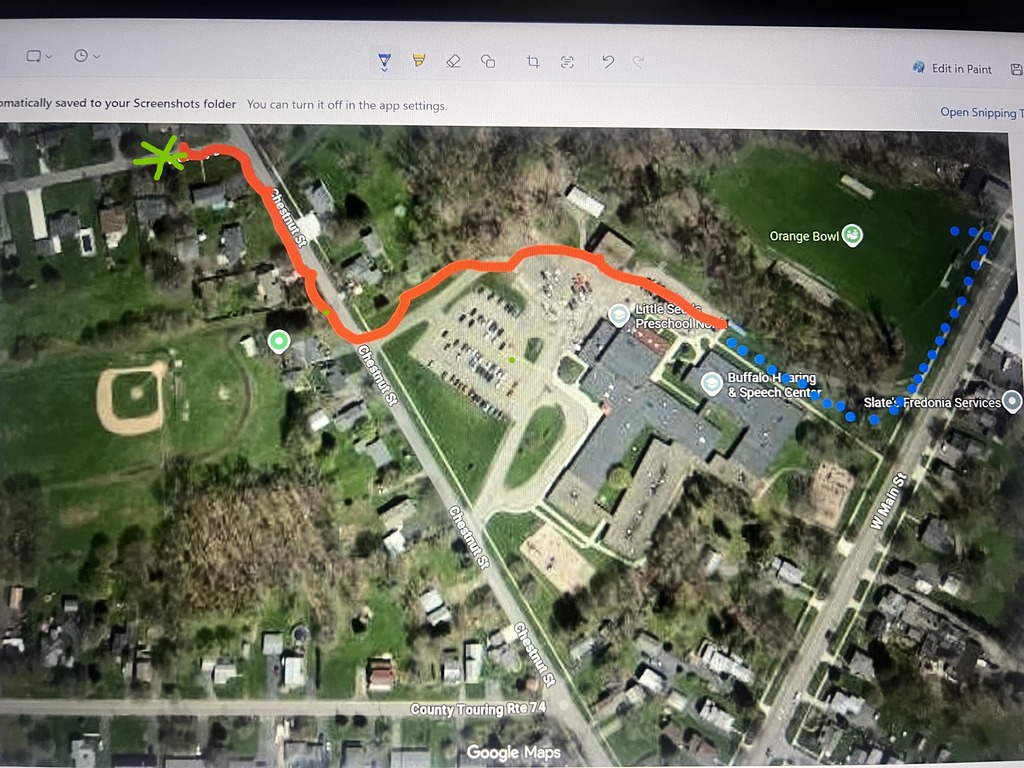Click Edit in Paint
The width and height of the screenshot is (1024, 768).
pyautogui.click(x=952, y=69)
